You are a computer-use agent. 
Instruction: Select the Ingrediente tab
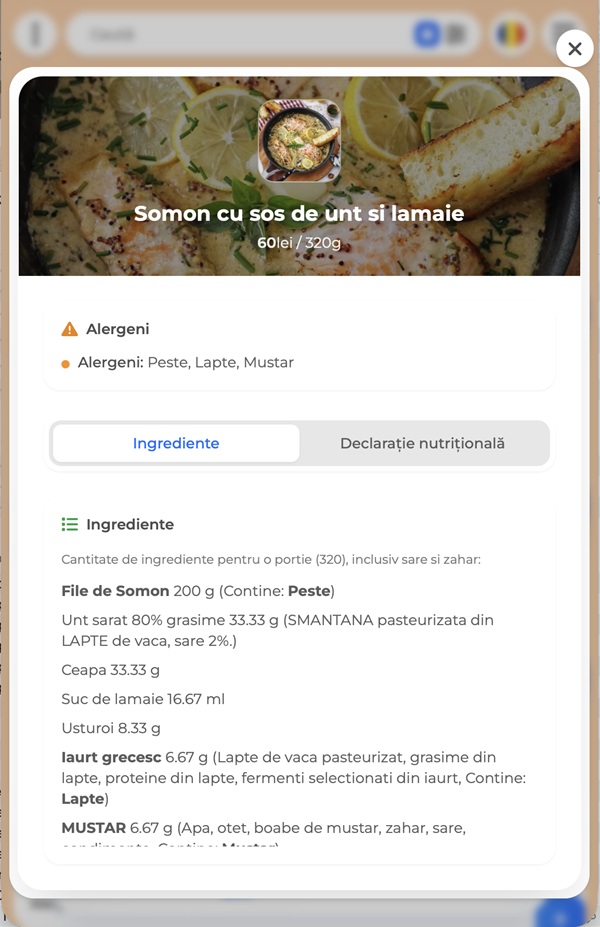coord(176,443)
